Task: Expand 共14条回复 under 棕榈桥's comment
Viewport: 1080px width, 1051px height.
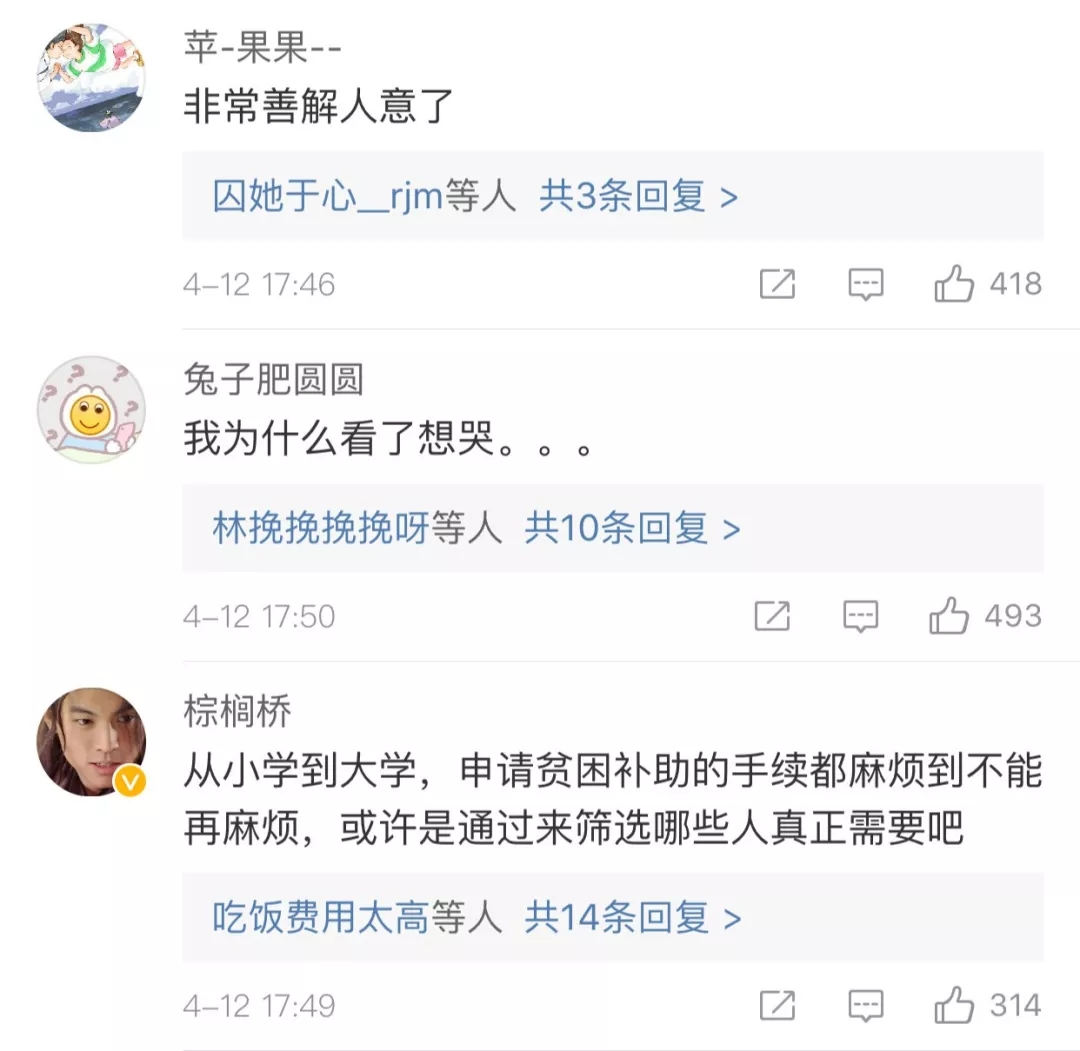Action: coord(632,917)
